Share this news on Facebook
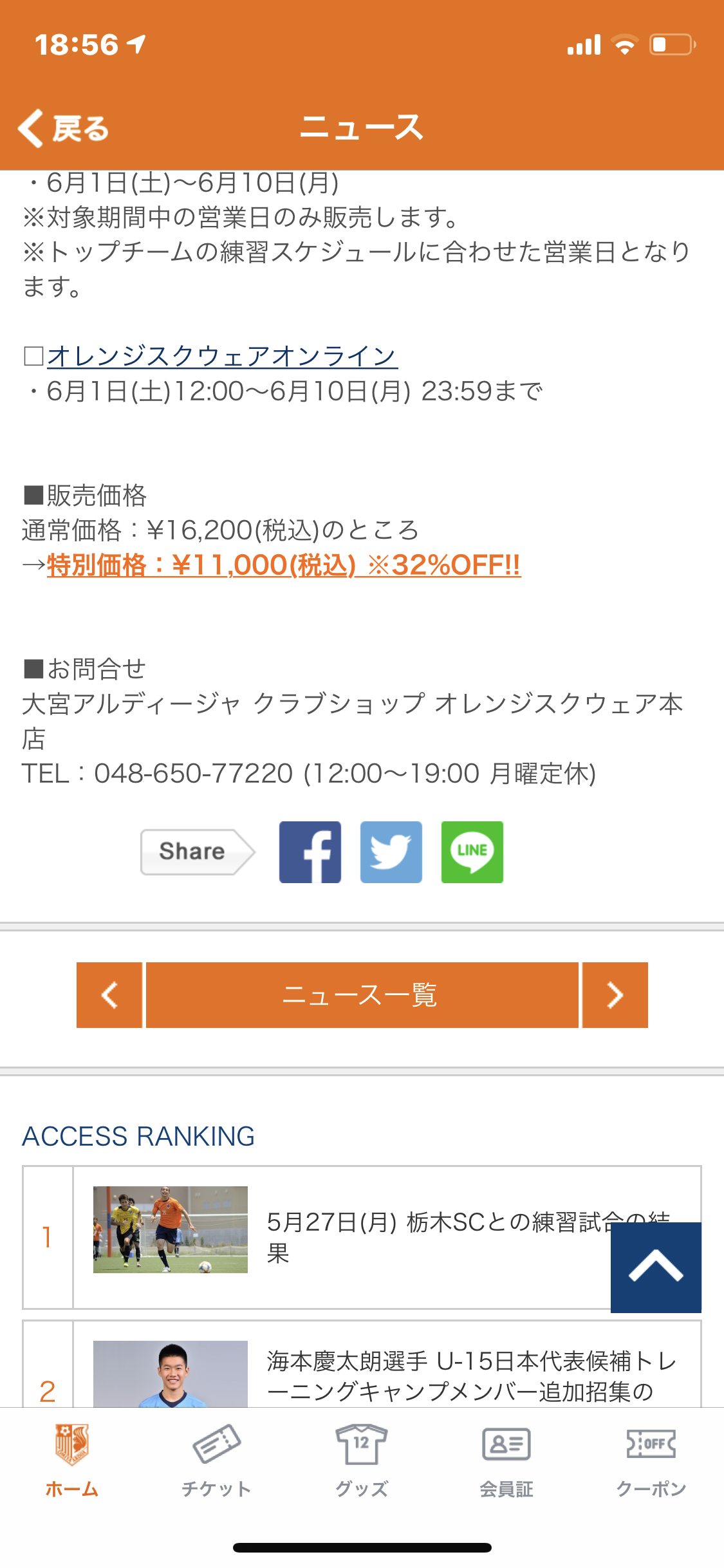Image resolution: width=724 pixels, height=1568 pixels. (310, 852)
